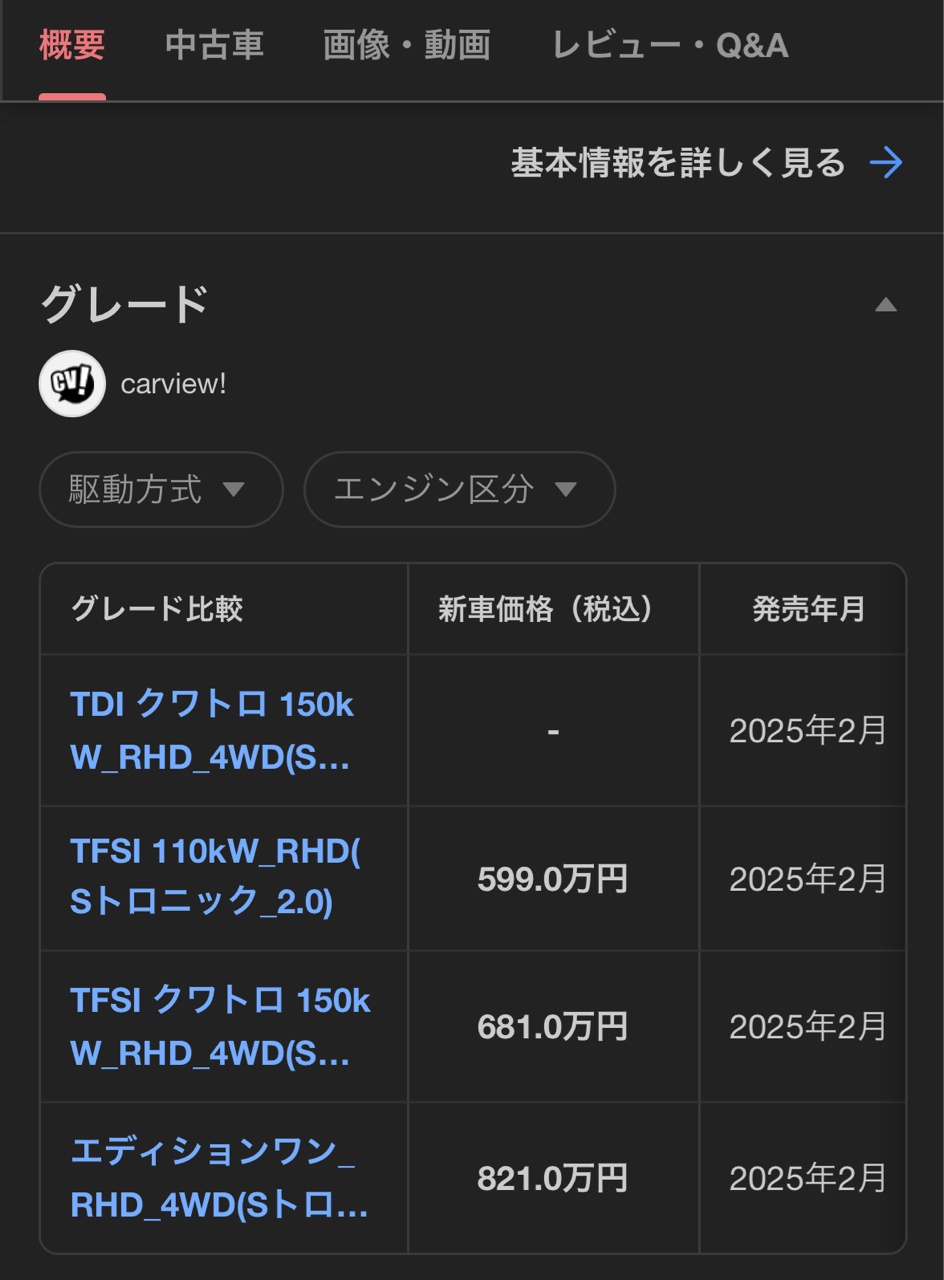Go to the レビュー・Q&A tab

pyautogui.click(x=670, y=46)
